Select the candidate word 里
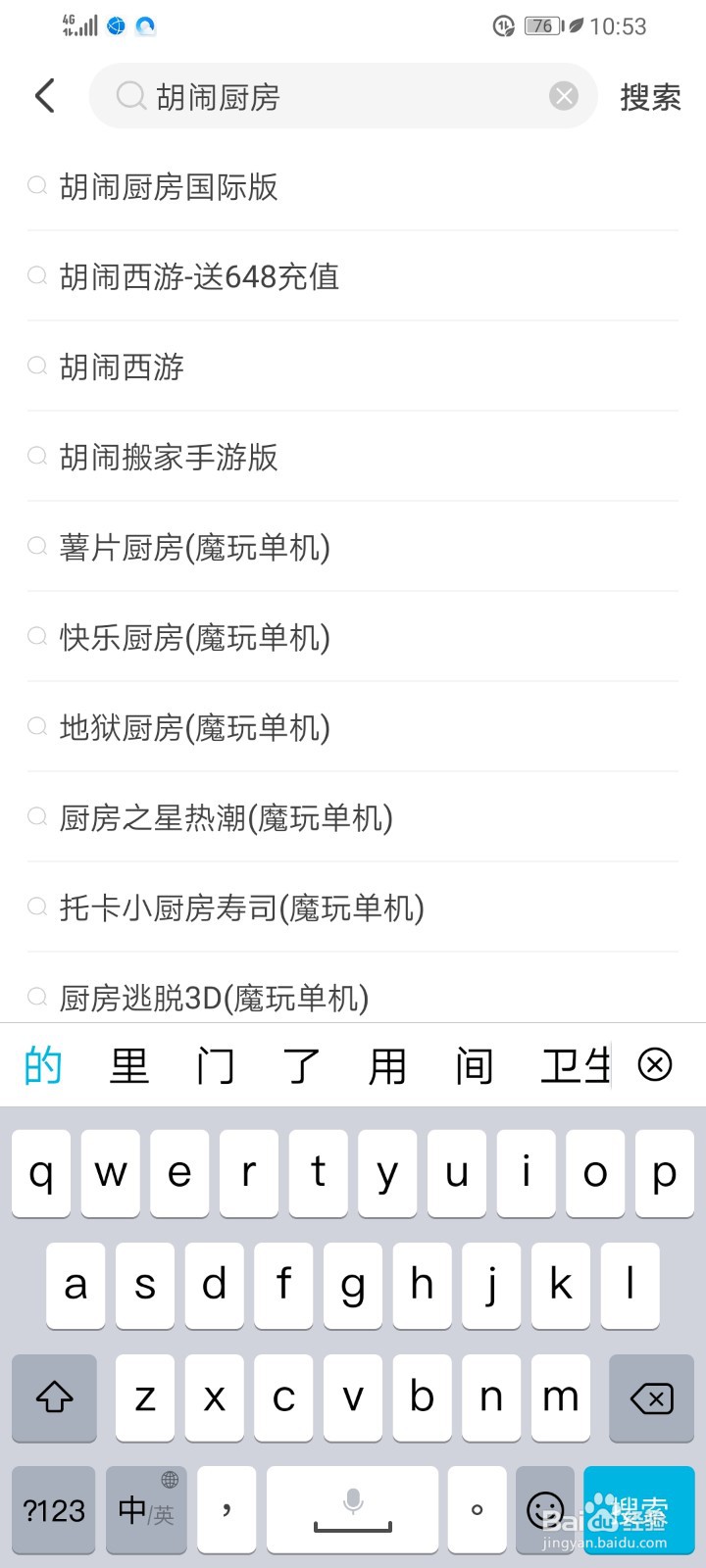 128,1064
